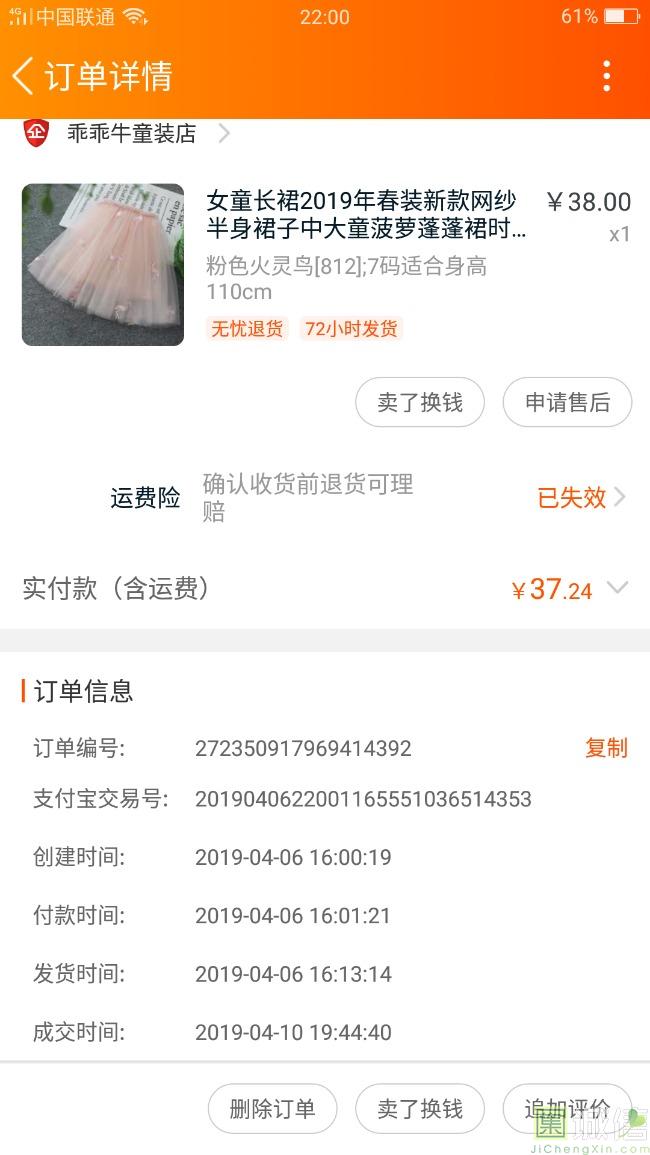Open the 乖乖牛童装店 shop page
Image resolution: width=650 pixels, height=1155 pixels.
132,134
